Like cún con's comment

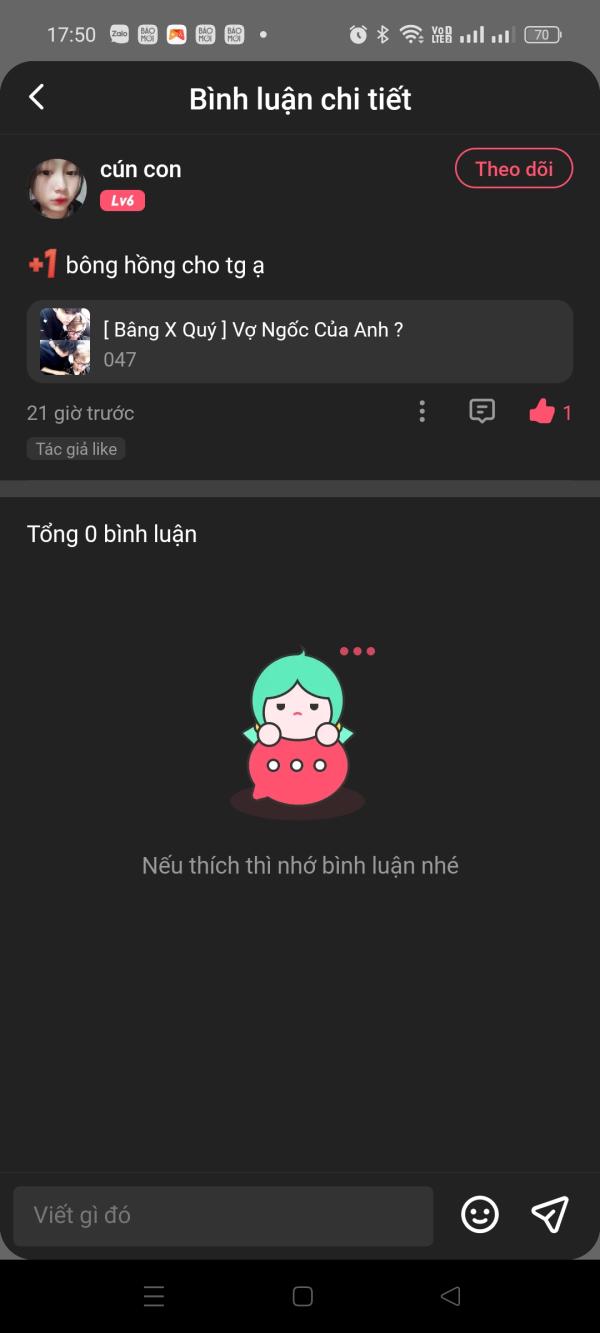[542, 412]
